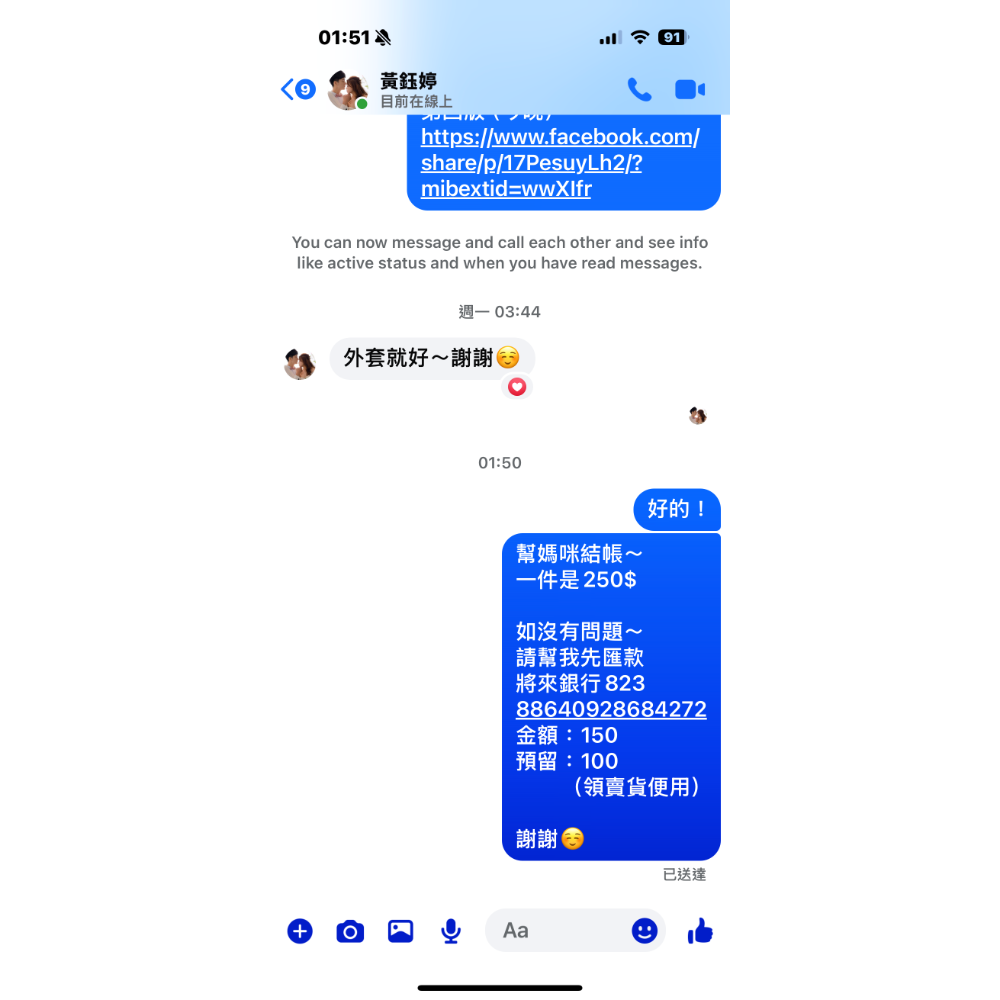Open 黃鈺婷's profile from the header
This screenshot has height=1000, width=1000.
(x=408, y=90)
